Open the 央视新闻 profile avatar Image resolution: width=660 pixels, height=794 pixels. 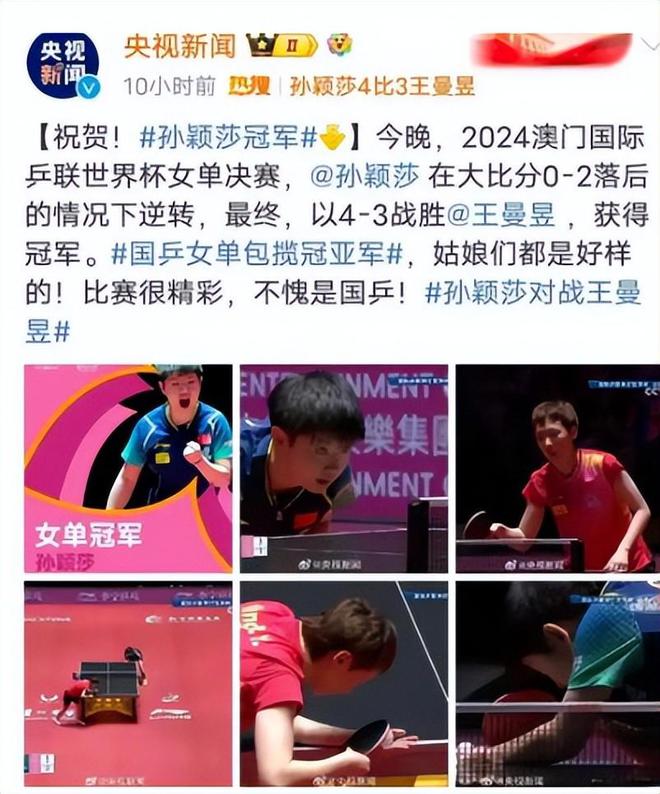point(62,64)
